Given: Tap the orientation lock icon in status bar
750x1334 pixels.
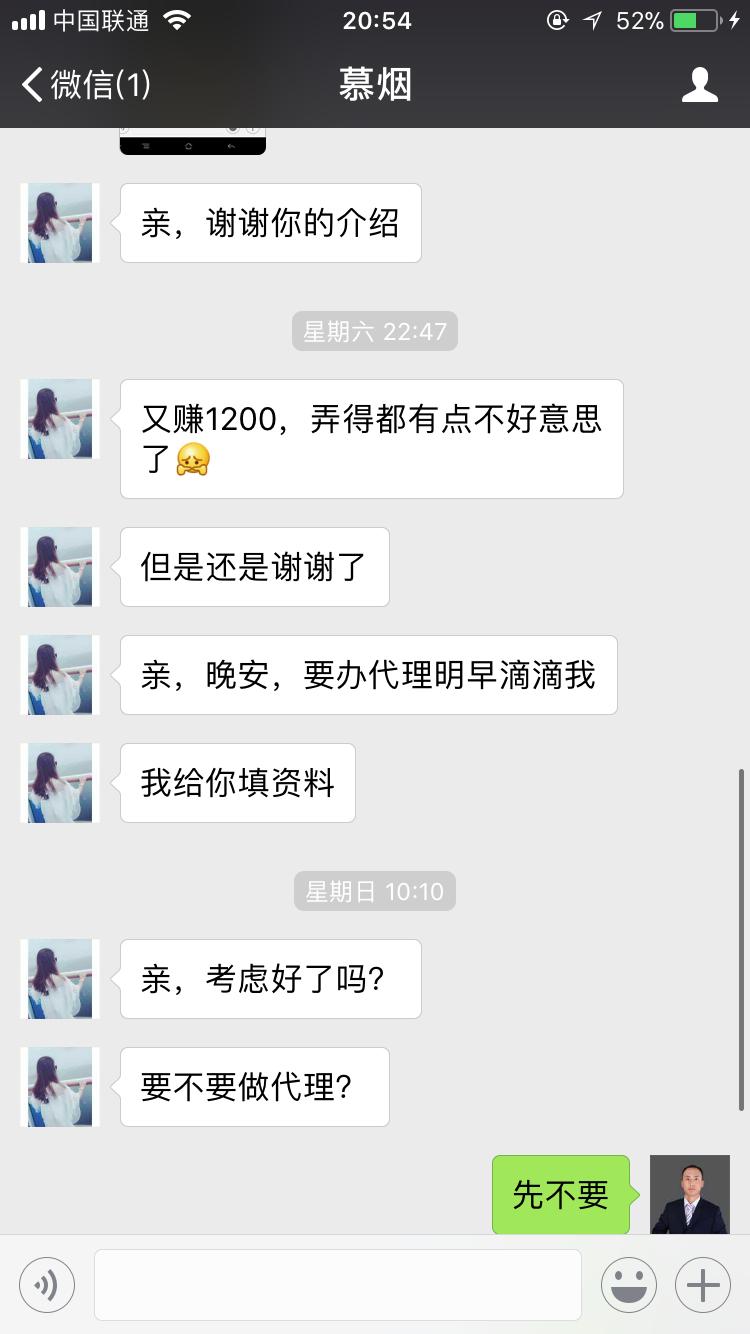Looking at the screenshot, I should [x=557, y=19].
